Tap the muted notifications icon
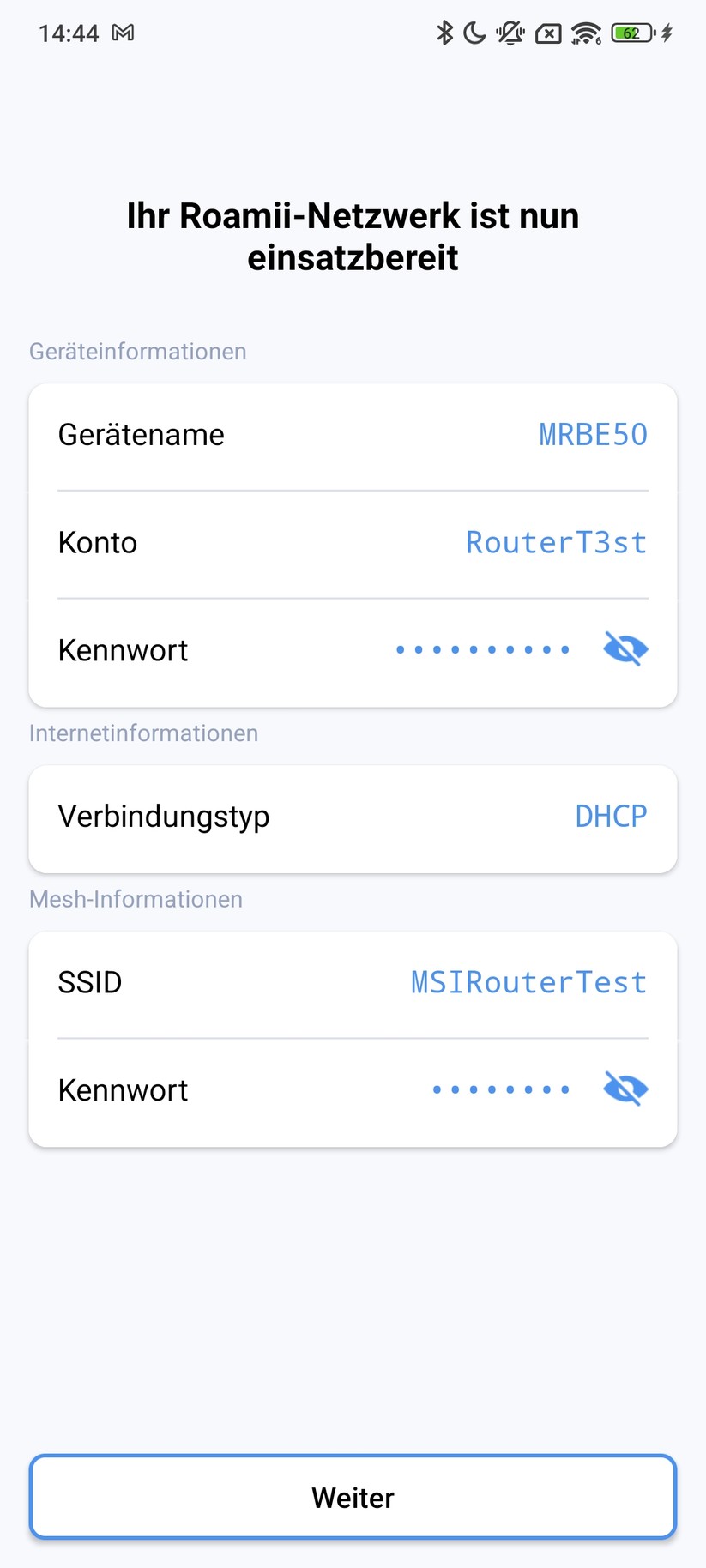Image resolution: width=706 pixels, height=1568 pixels. click(510, 33)
